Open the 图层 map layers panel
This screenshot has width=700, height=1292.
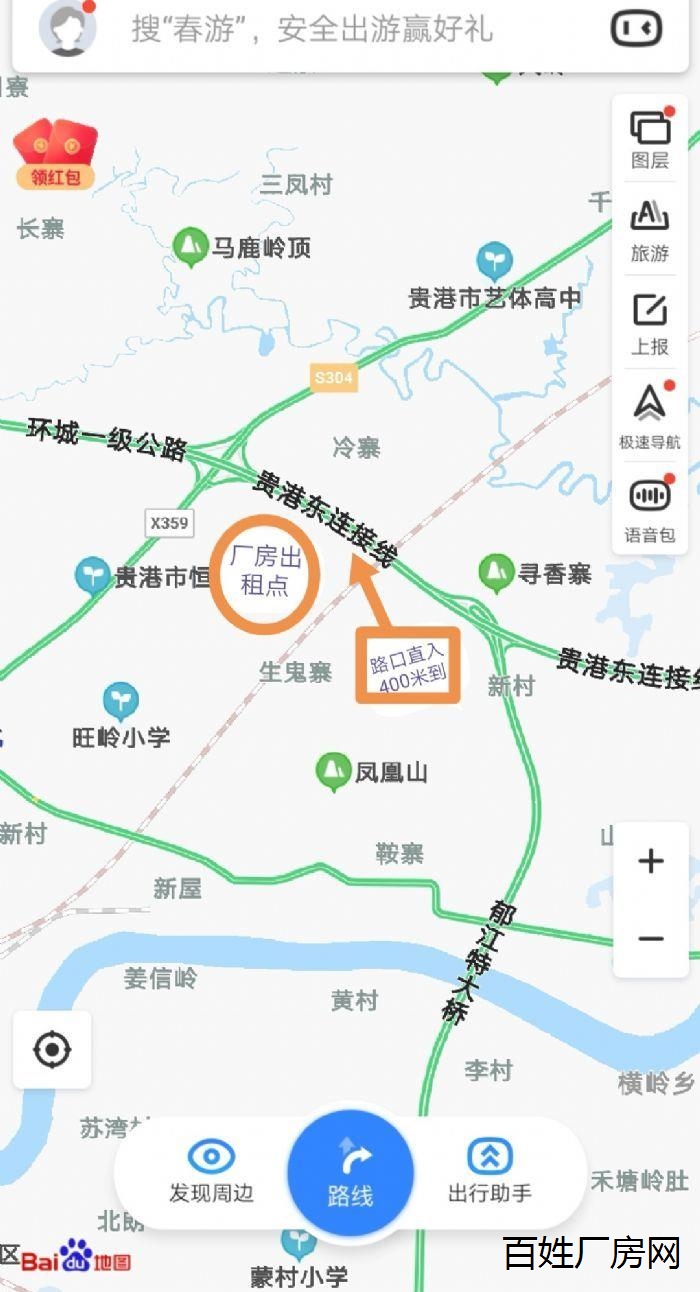tap(650, 140)
